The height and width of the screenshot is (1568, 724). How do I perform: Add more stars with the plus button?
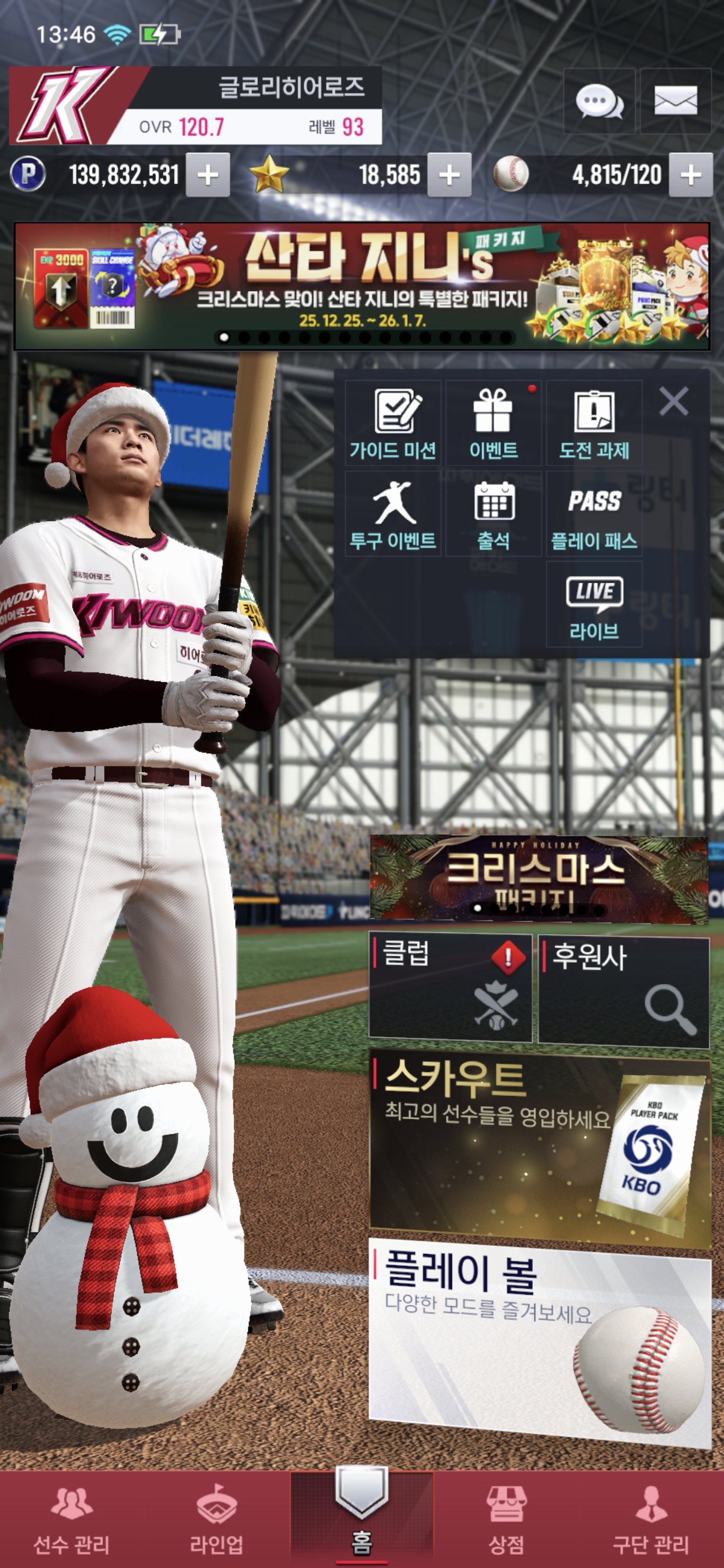tap(449, 175)
